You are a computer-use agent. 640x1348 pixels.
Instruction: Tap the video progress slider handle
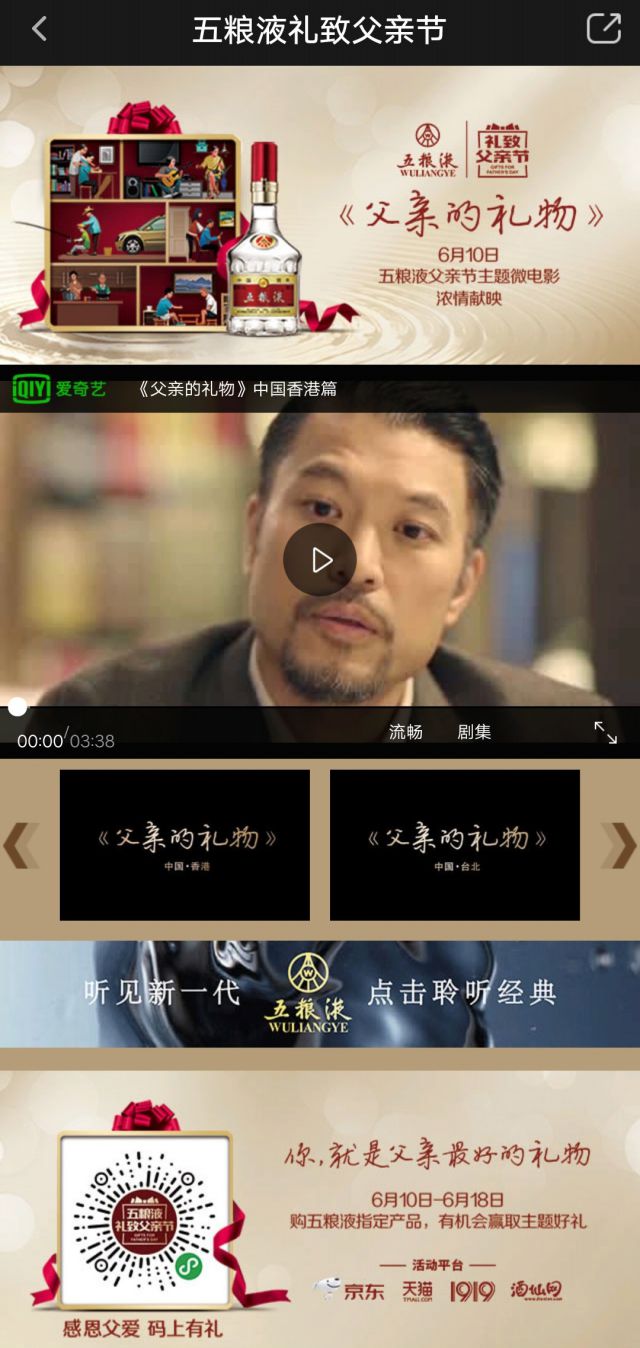(x=18, y=707)
